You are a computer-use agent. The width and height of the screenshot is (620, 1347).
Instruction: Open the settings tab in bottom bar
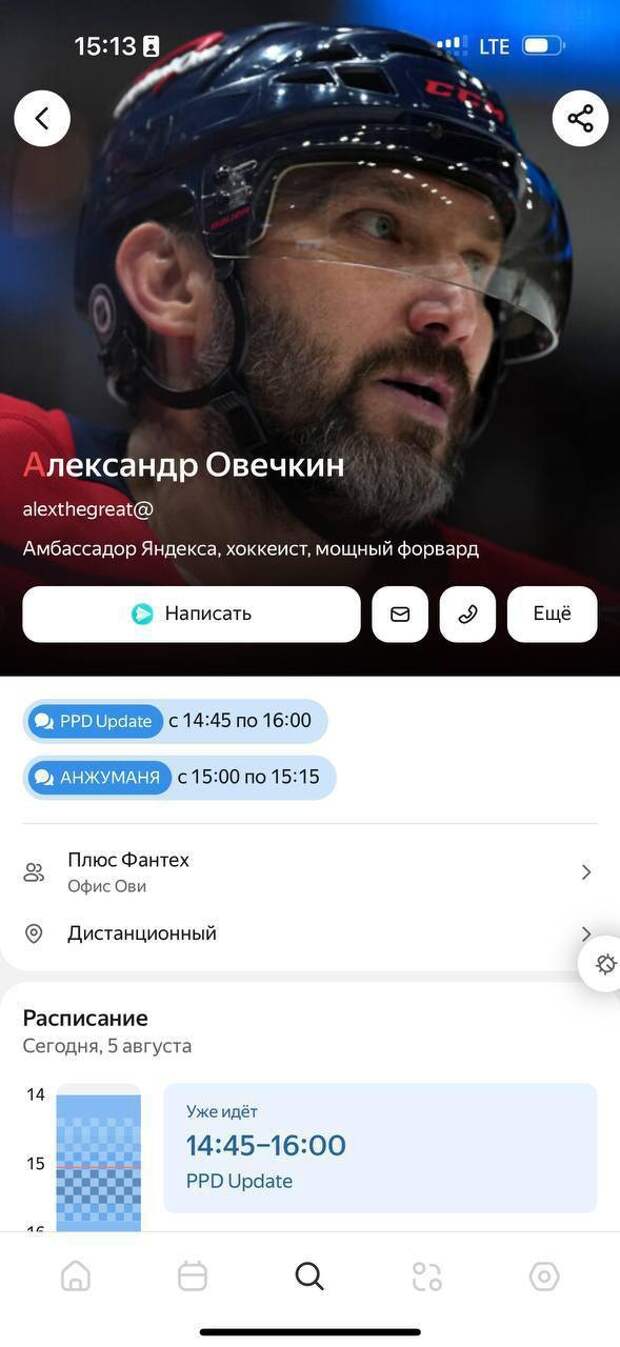tap(544, 1276)
